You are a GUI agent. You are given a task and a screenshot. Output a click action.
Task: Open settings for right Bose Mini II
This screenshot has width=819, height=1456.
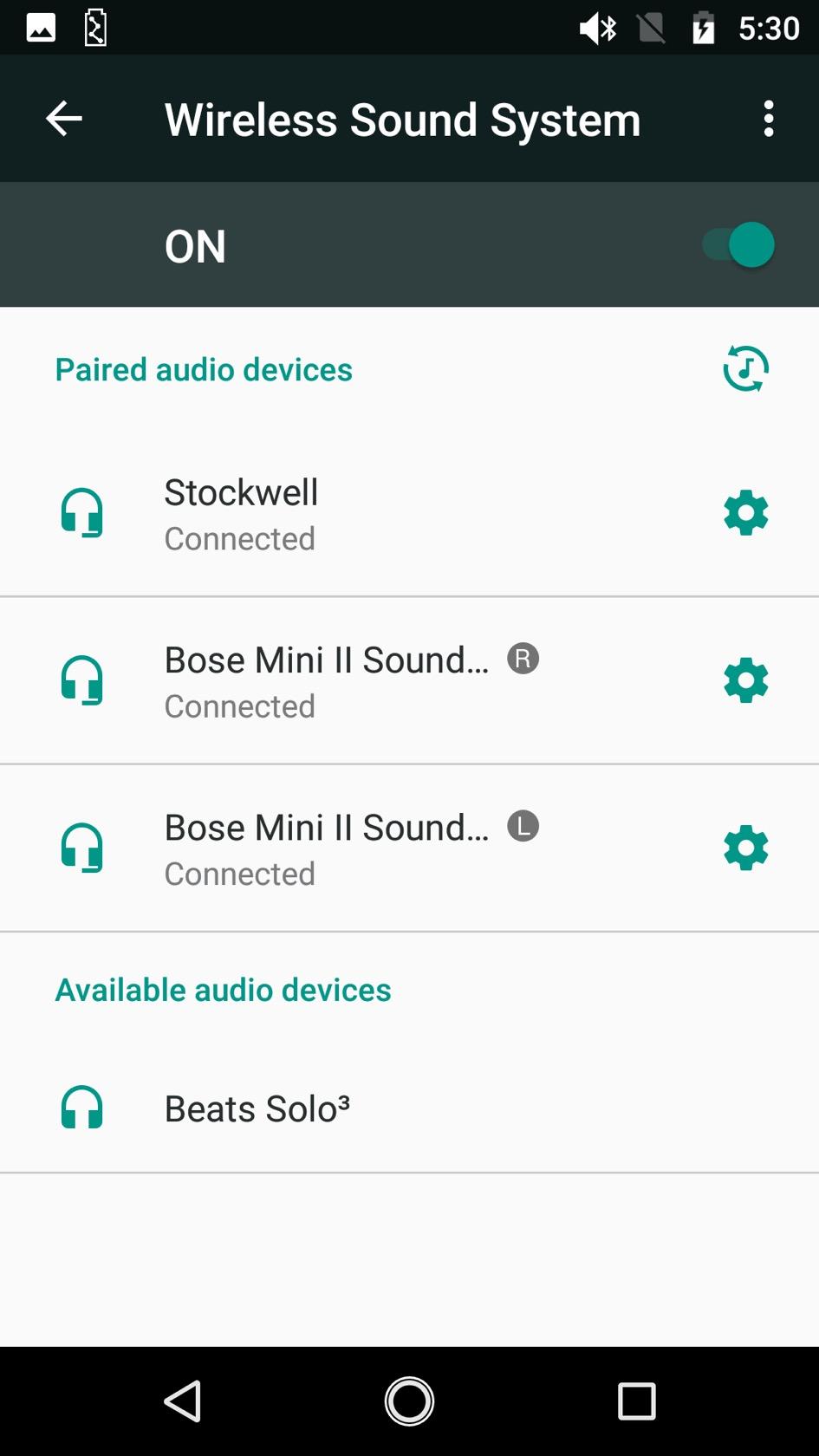[x=745, y=681]
